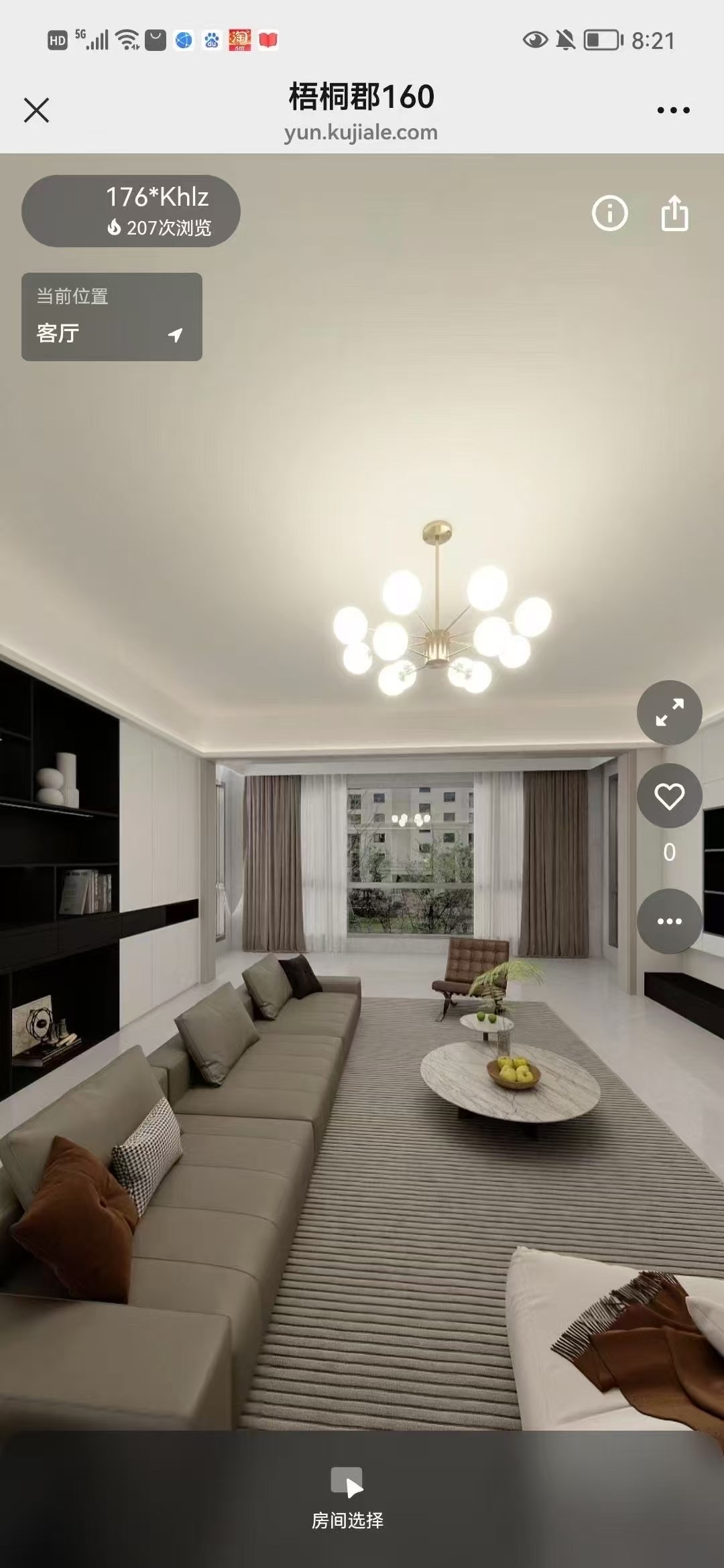Open the browser overflow menu
This screenshot has height=1568, width=724.
click(x=673, y=110)
